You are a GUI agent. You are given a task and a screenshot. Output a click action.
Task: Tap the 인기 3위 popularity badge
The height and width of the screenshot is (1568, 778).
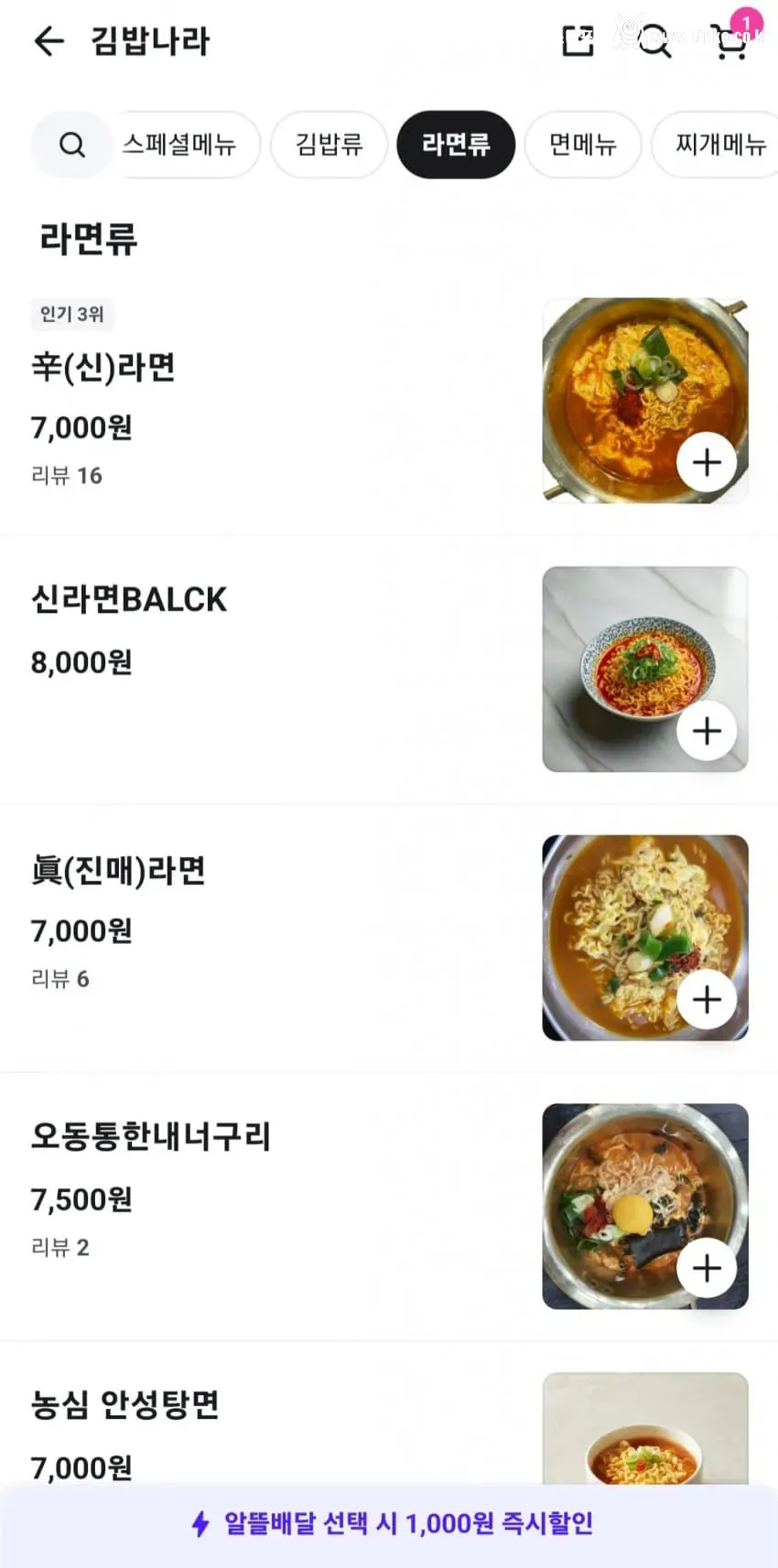tap(72, 316)
